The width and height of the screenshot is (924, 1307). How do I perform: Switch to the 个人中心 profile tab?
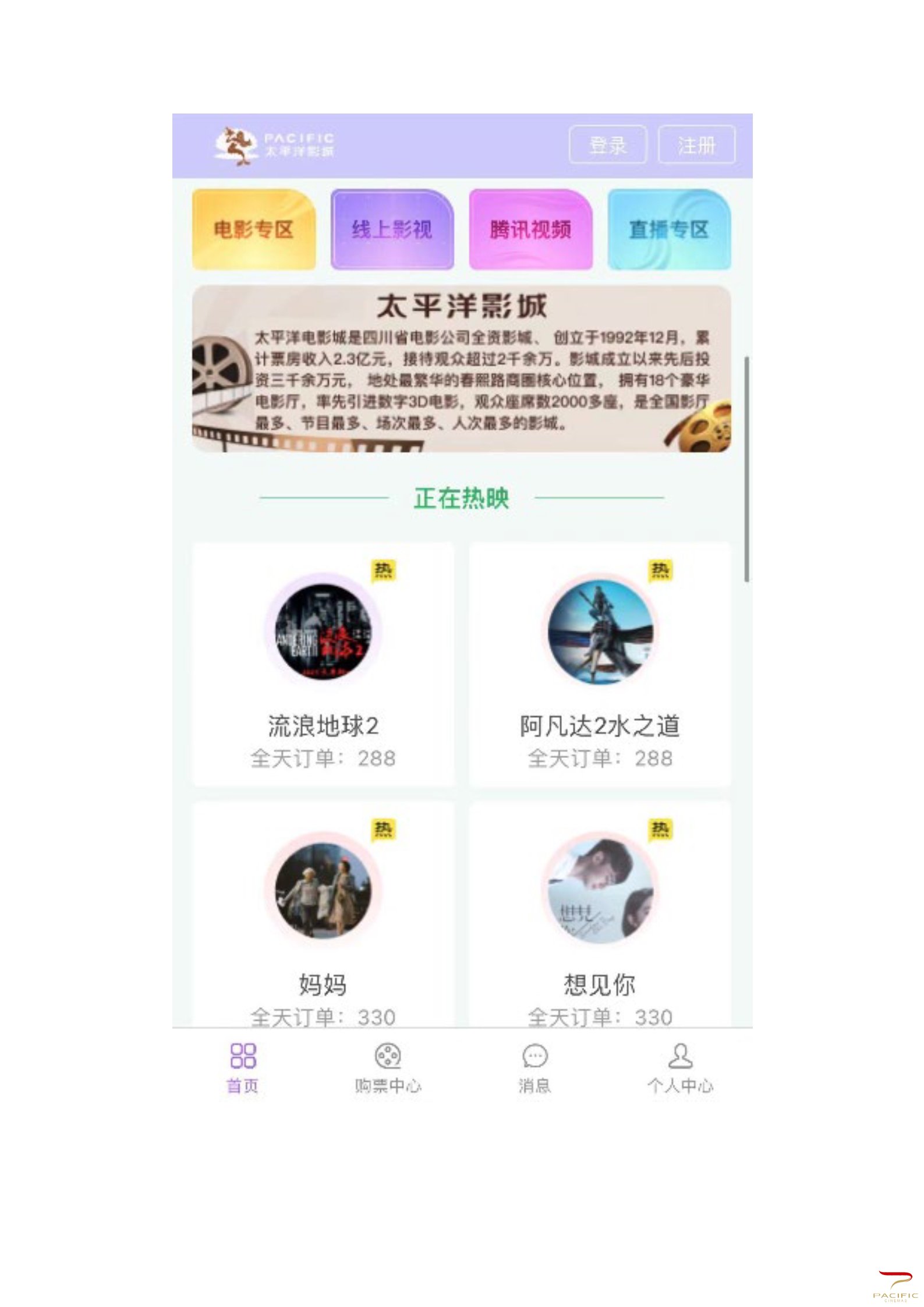pyautogui.click(x=680, y=1068)
